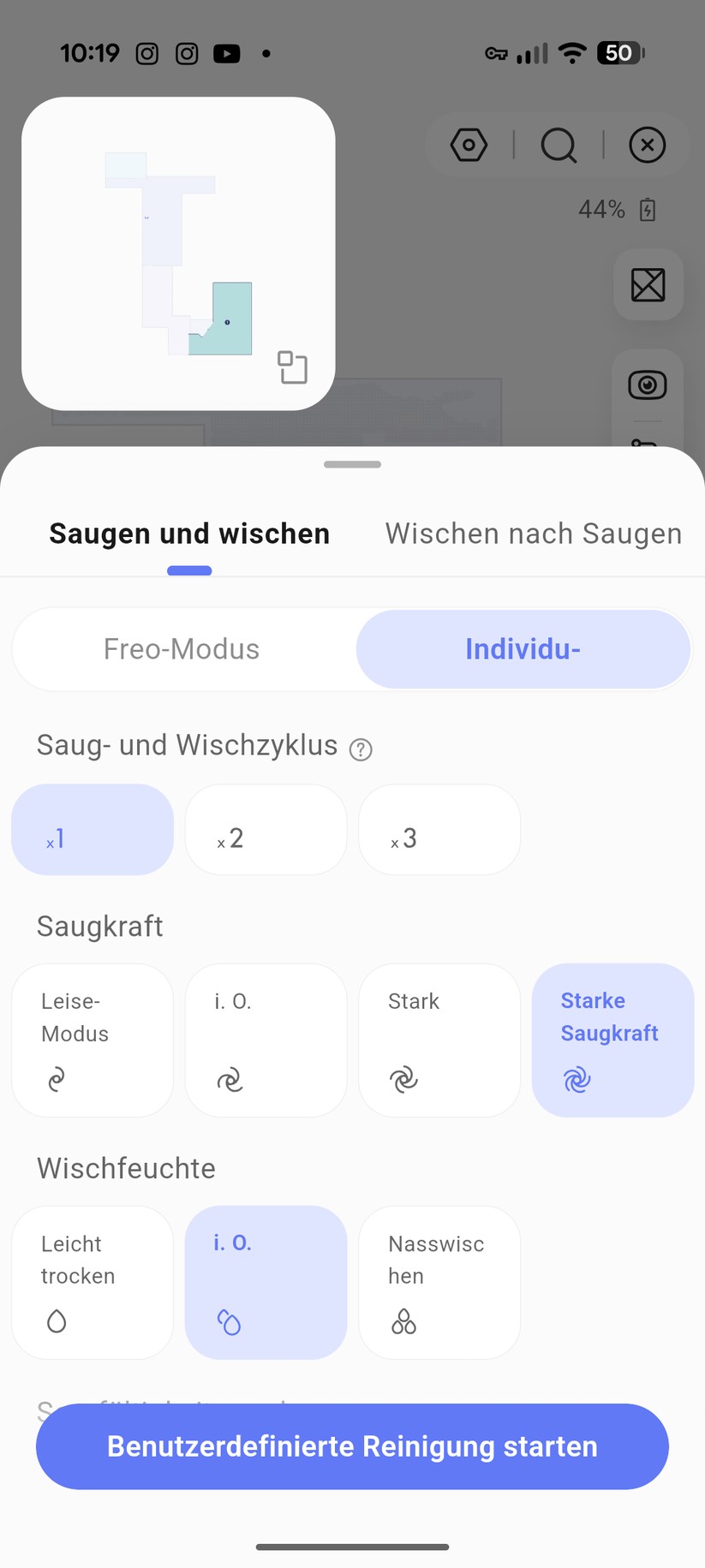This screenshot has height=1568, width=705.
Task: Collapse the bottom sheet using the drag handle
Action: pyautogui.click(x=352, y=464)
